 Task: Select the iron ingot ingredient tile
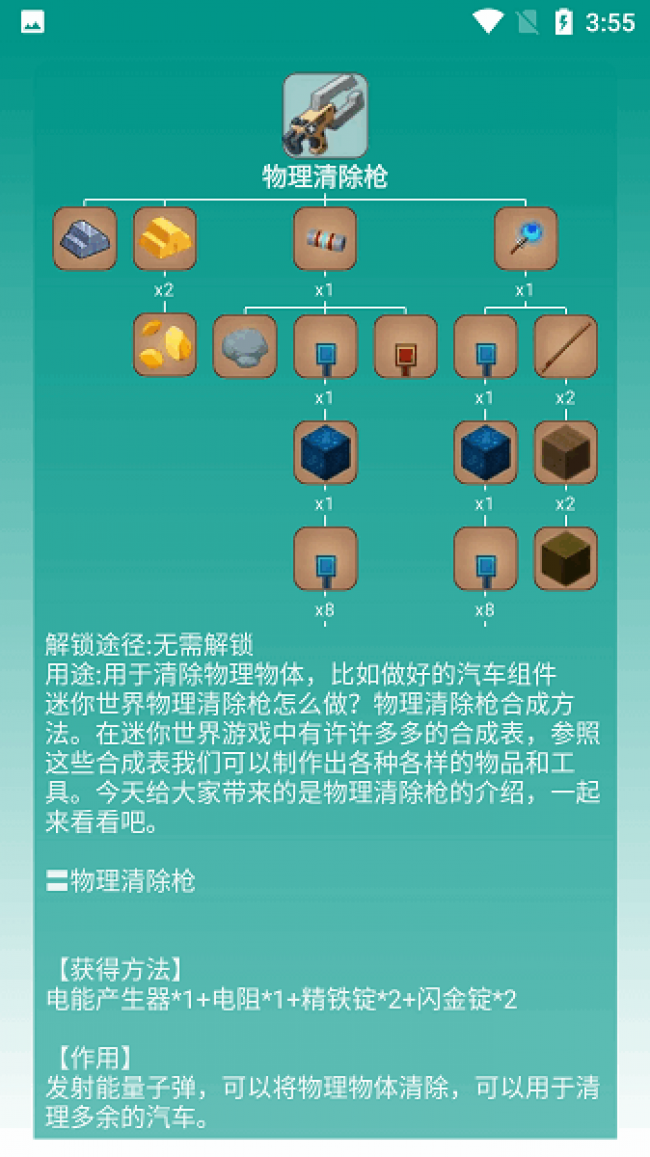[85, 239]
